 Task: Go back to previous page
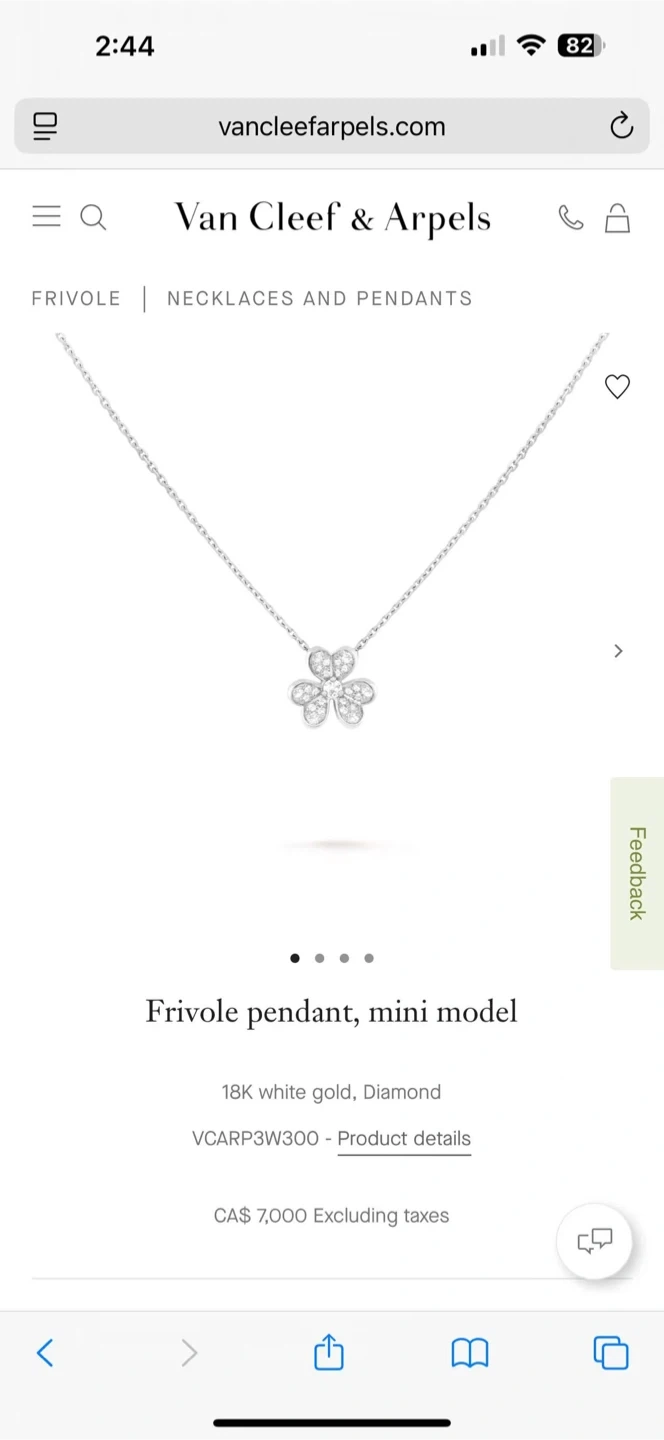point(45,1353)
